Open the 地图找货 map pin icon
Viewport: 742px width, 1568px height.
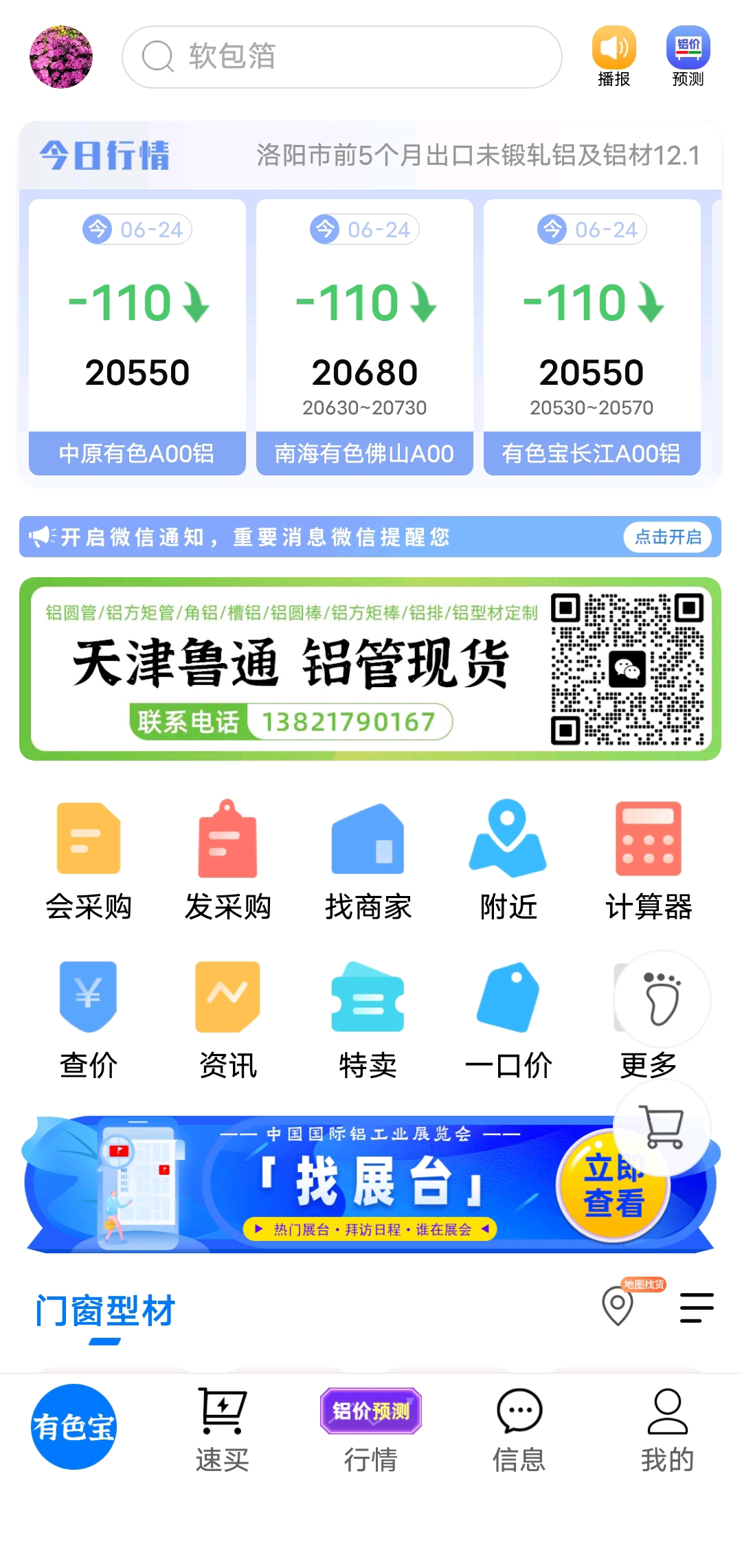point(618,1306)
